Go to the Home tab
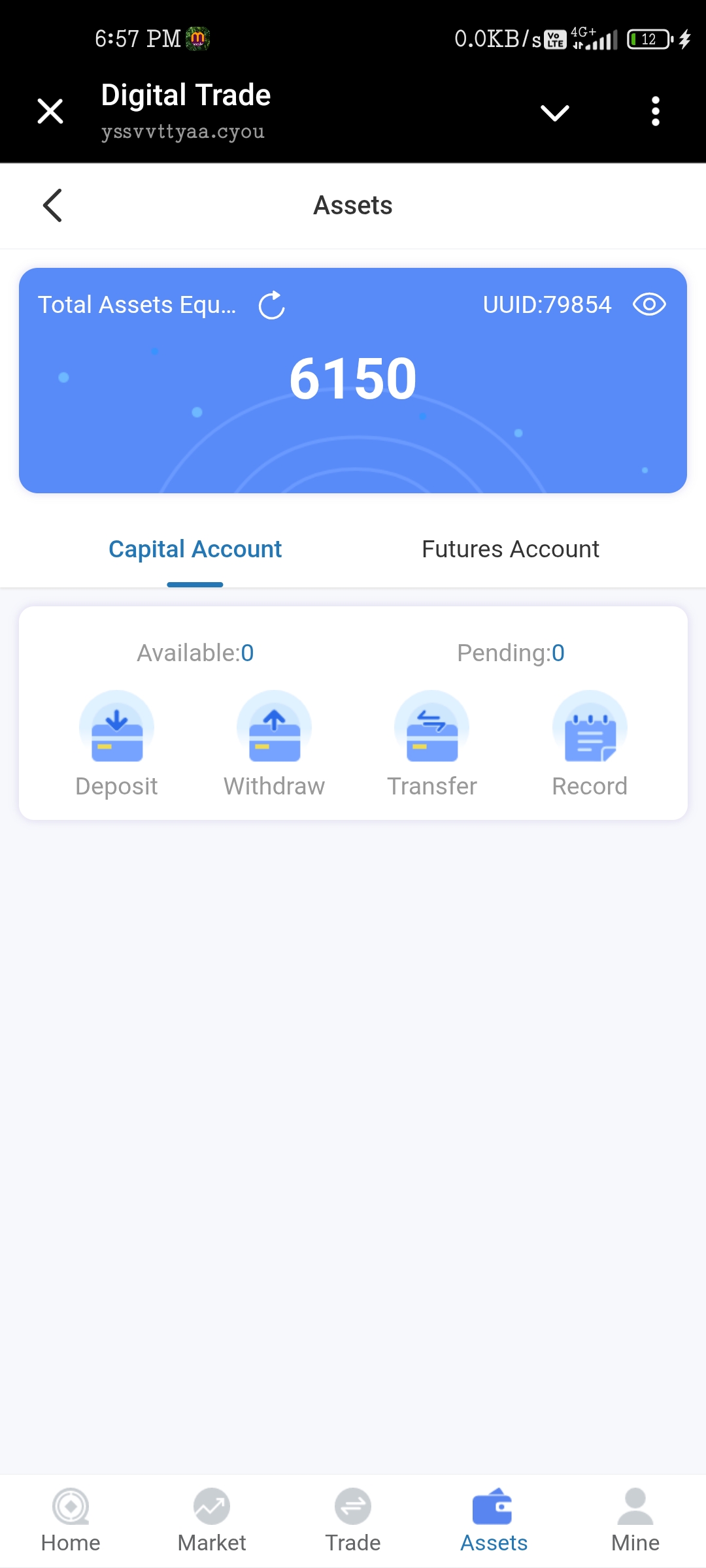Image resolution: width=706 pixels, height=1568 pixels. pyautogui.click(x=71, y=1520)
